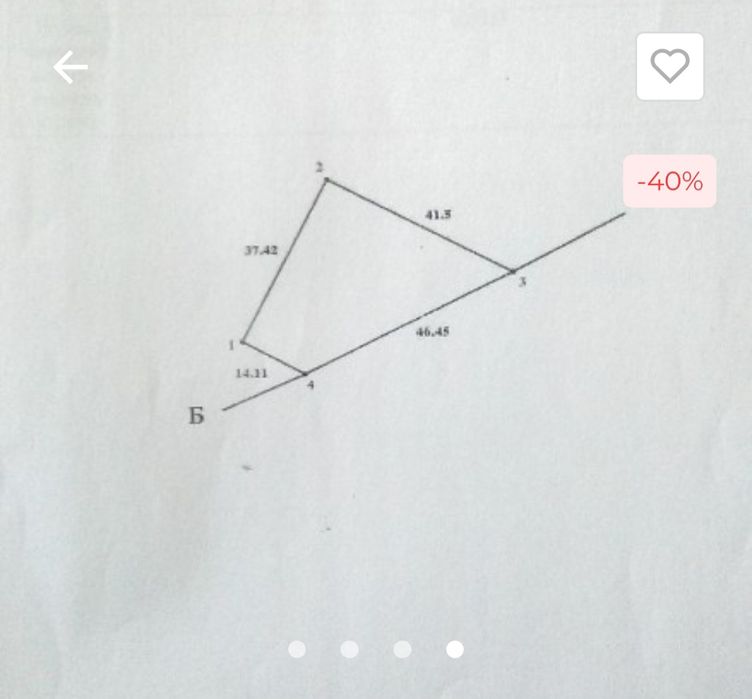752x699 pixels.
Task: Jump to the first photo dot
Action: 297,649
